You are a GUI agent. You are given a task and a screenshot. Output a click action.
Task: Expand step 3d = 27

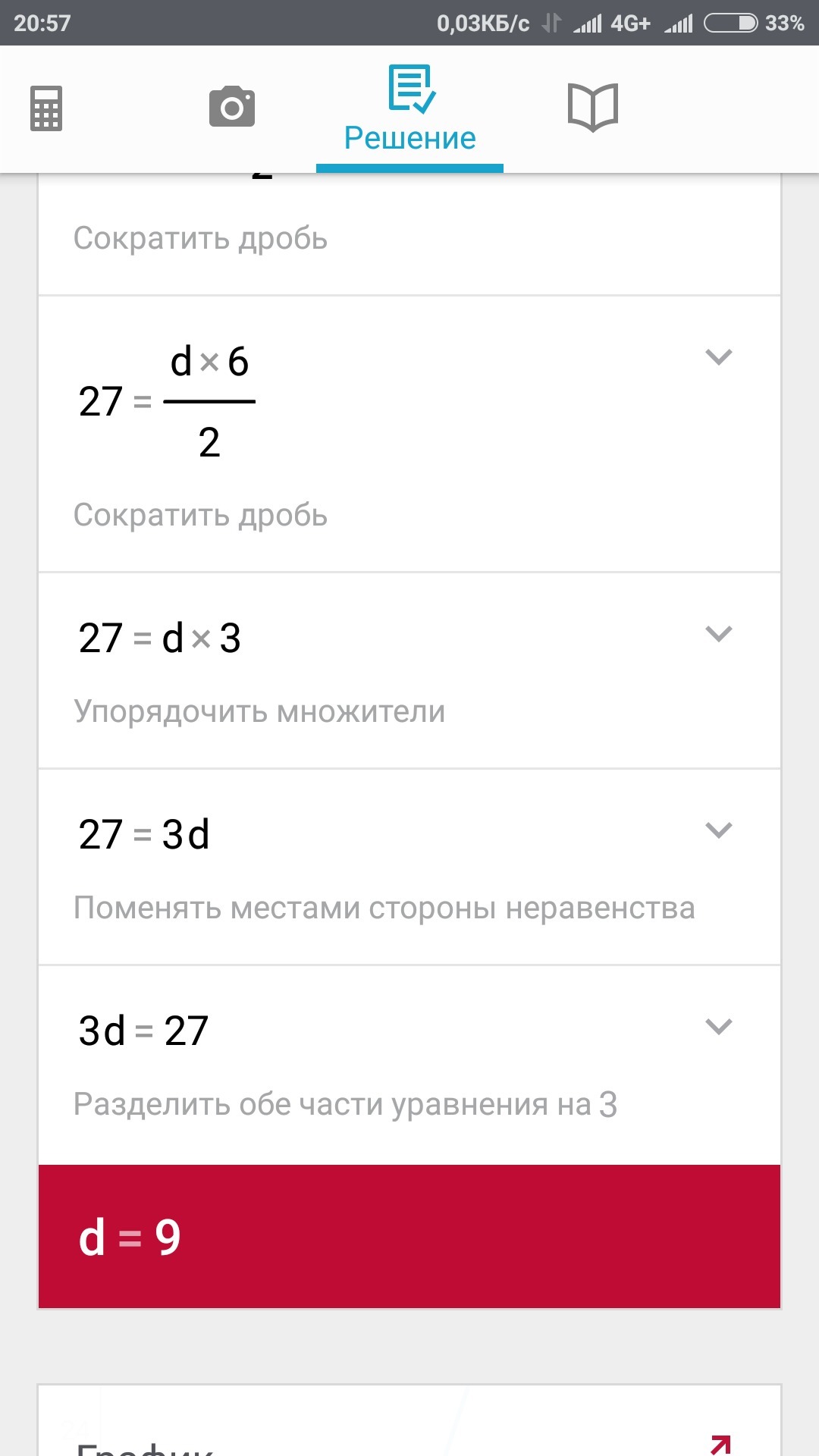(x=718, y=1027)
